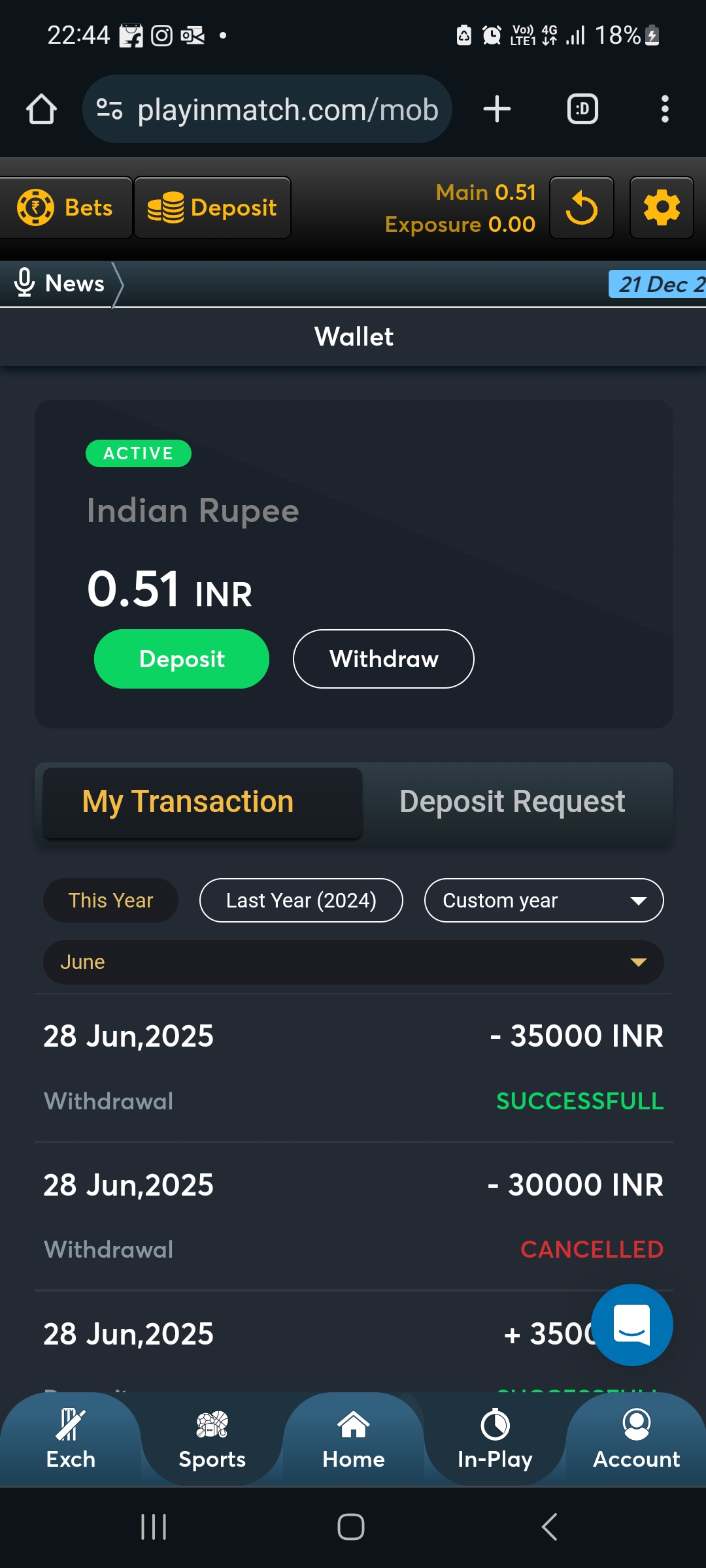Switch to the Deposit Request tab
The image size is (706, 1568).
512,802
